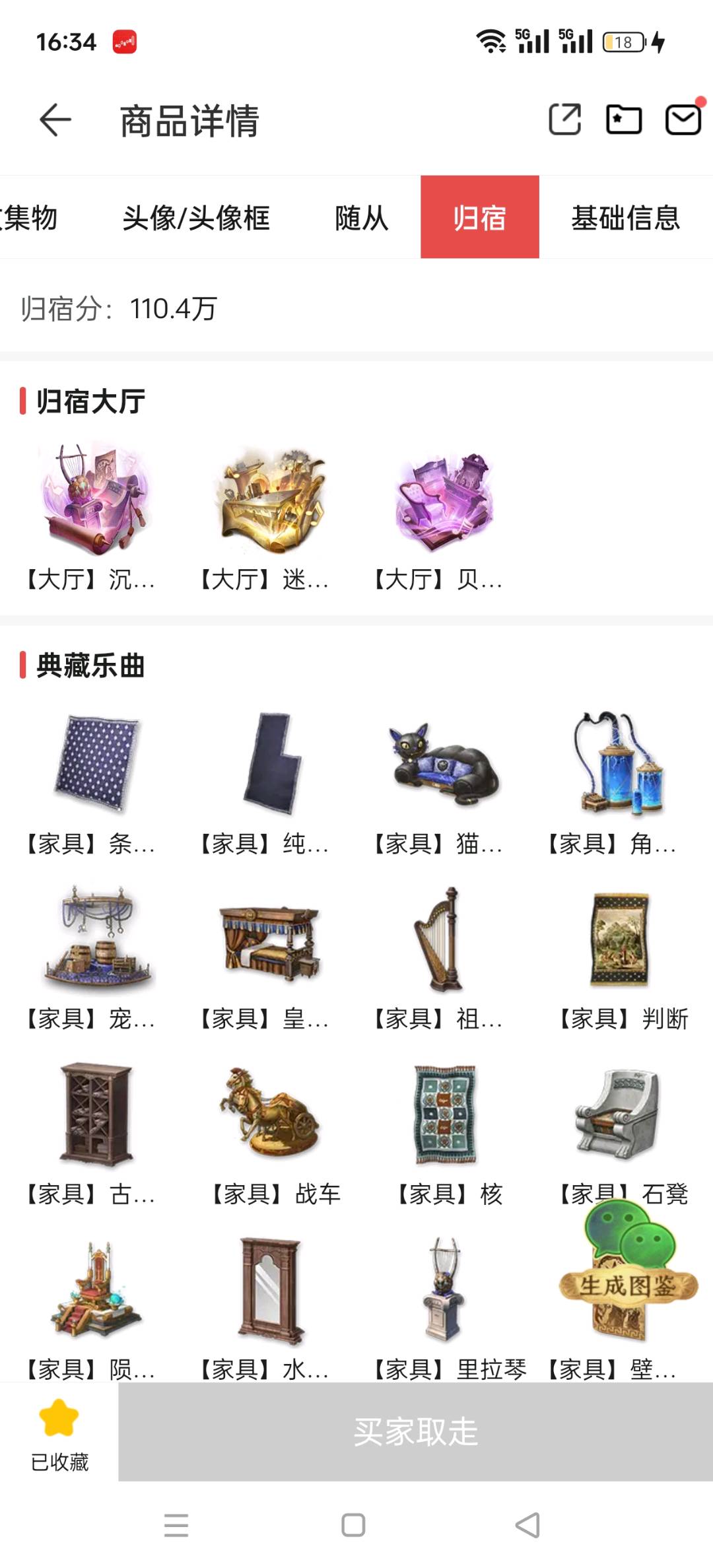
Task: Go back from the 商品详情 page
Action: (x=55, y=121)
